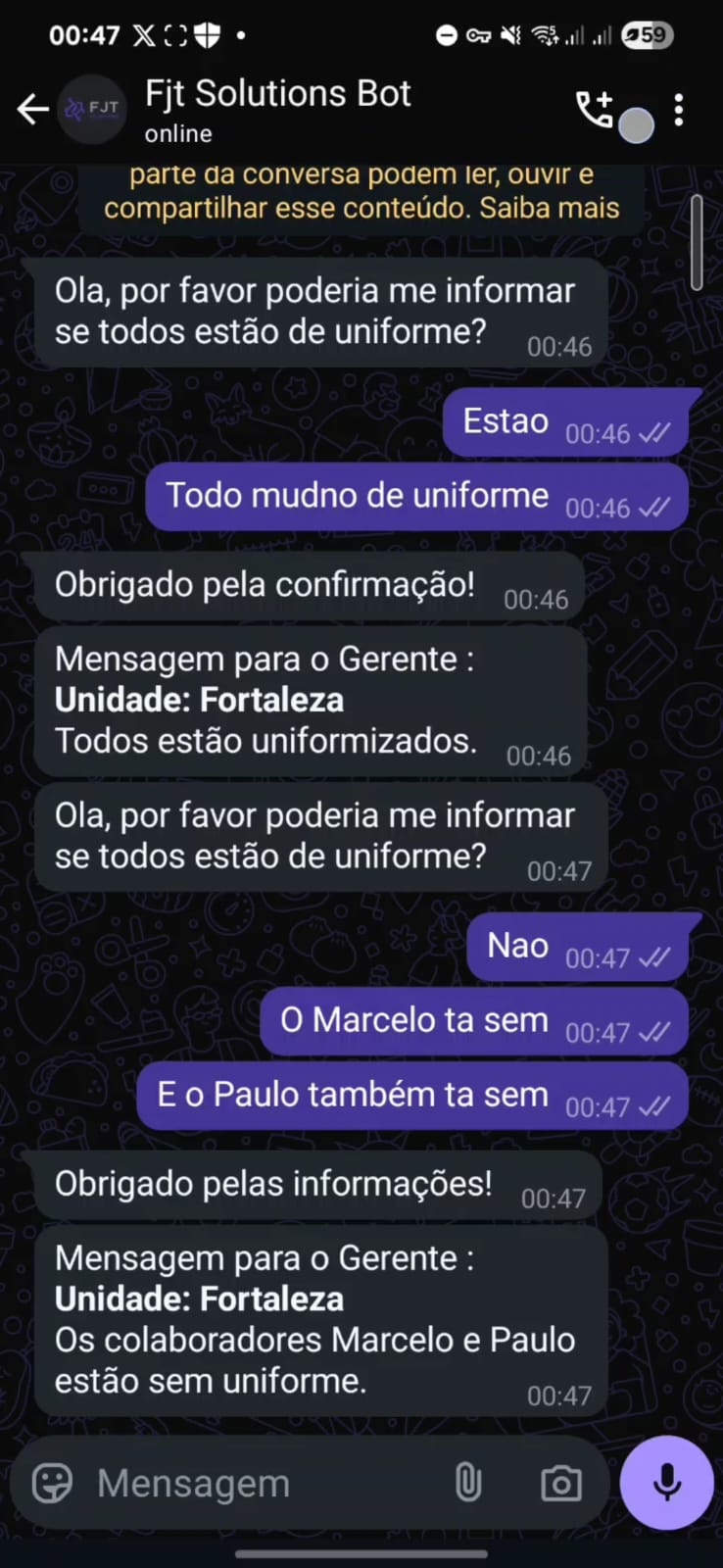The height and width of the screenshot is (1568, 723).
Task: Open Fjt Solutions Bot contact info
Action: point(277,109)
